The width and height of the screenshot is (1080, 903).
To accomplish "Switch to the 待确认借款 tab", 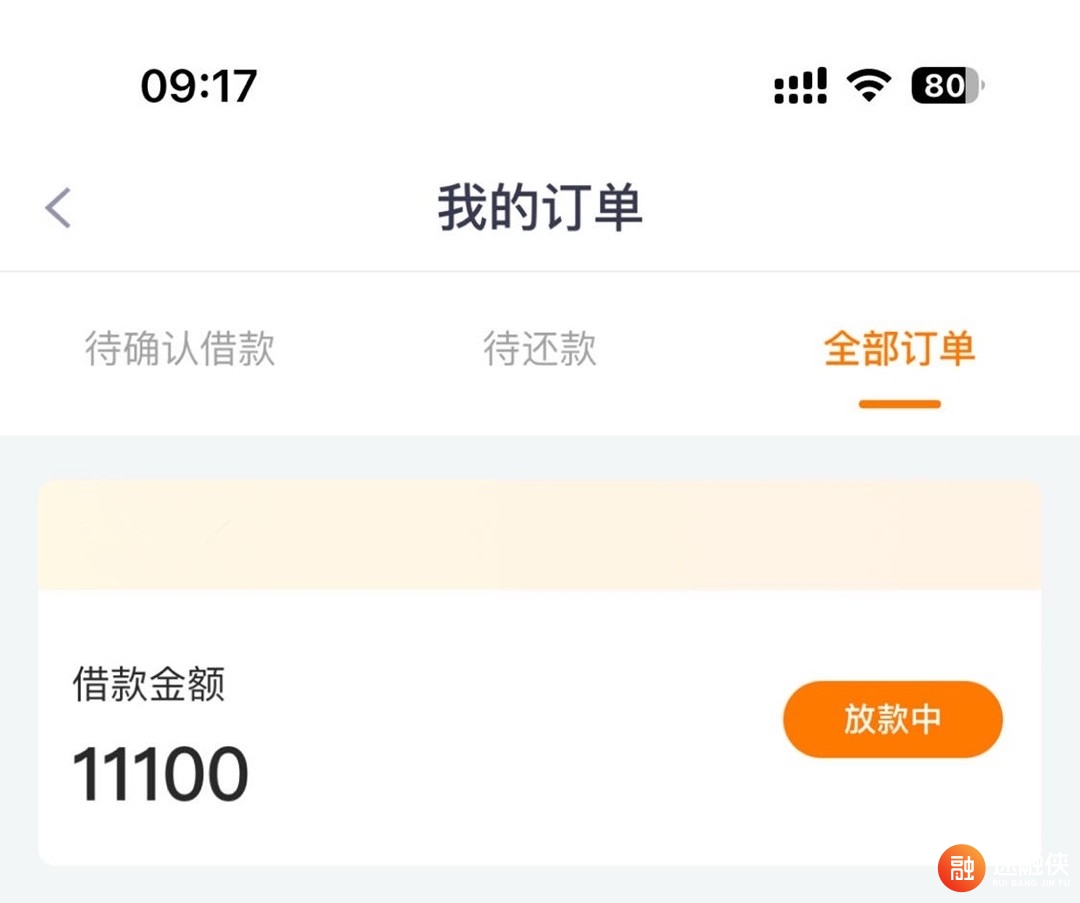I will pyautogui.click(x=180, y=349).
